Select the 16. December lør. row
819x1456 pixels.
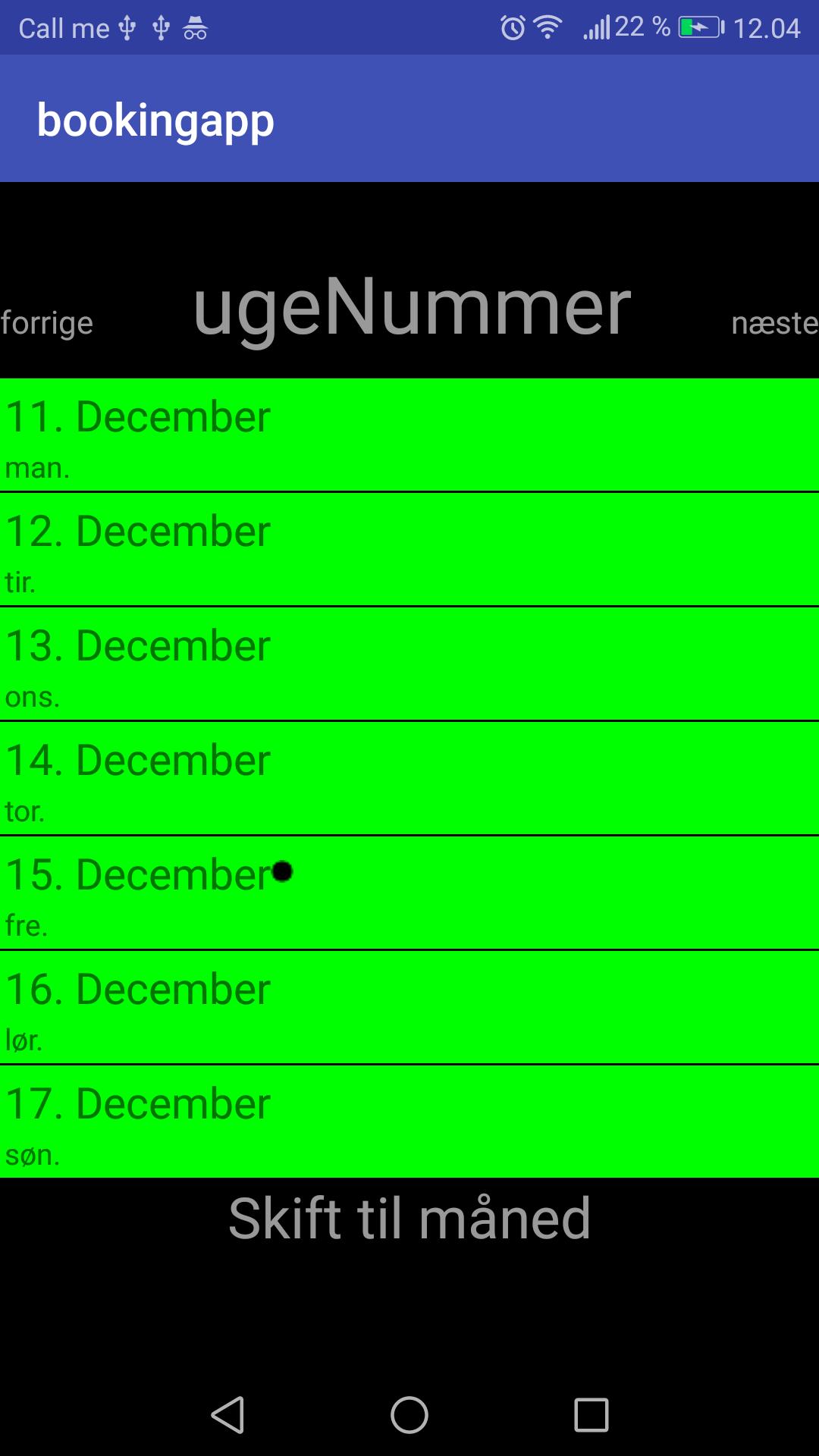(x=409, y=1008)
